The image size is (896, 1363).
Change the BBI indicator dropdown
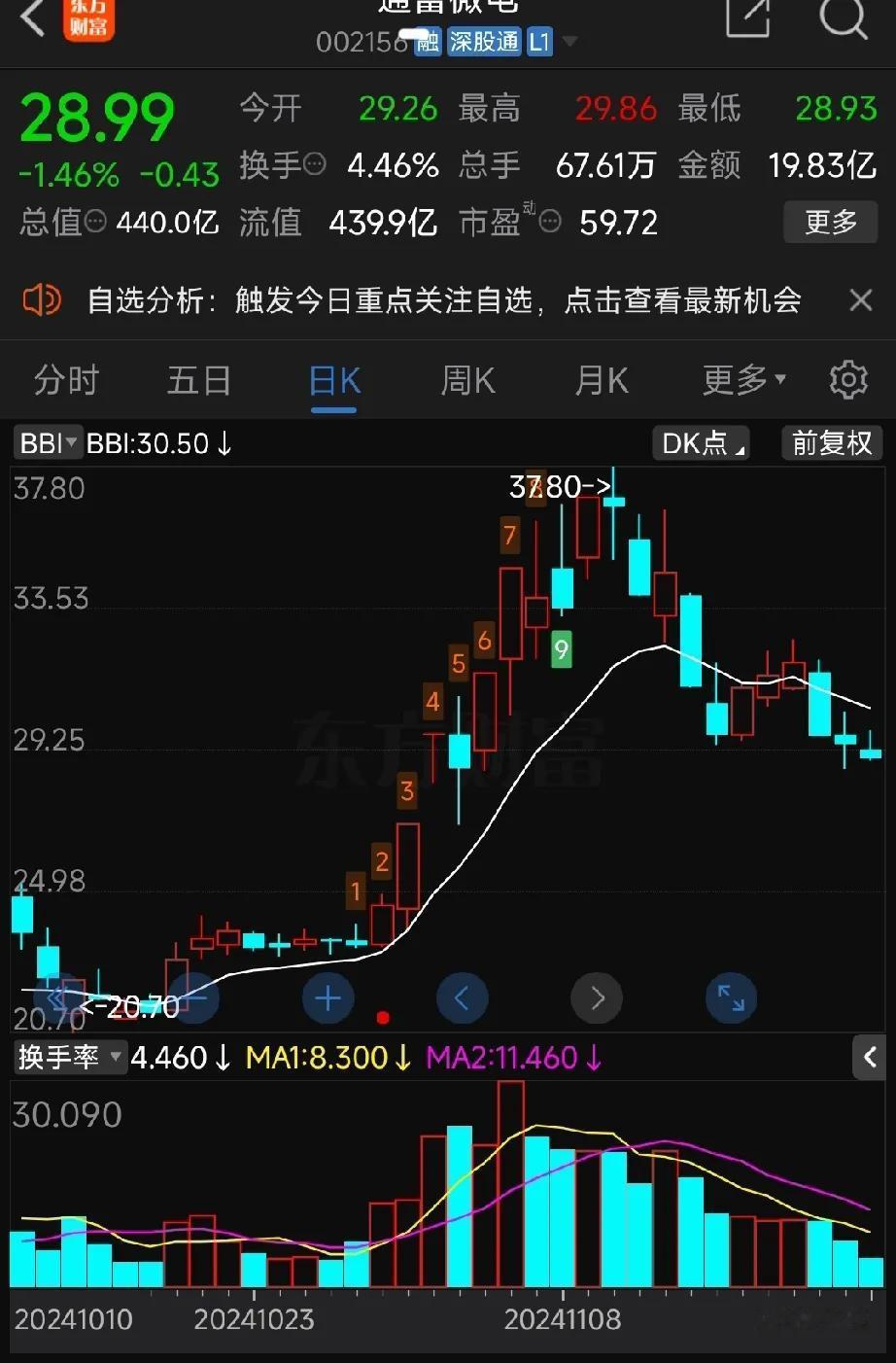48,444
